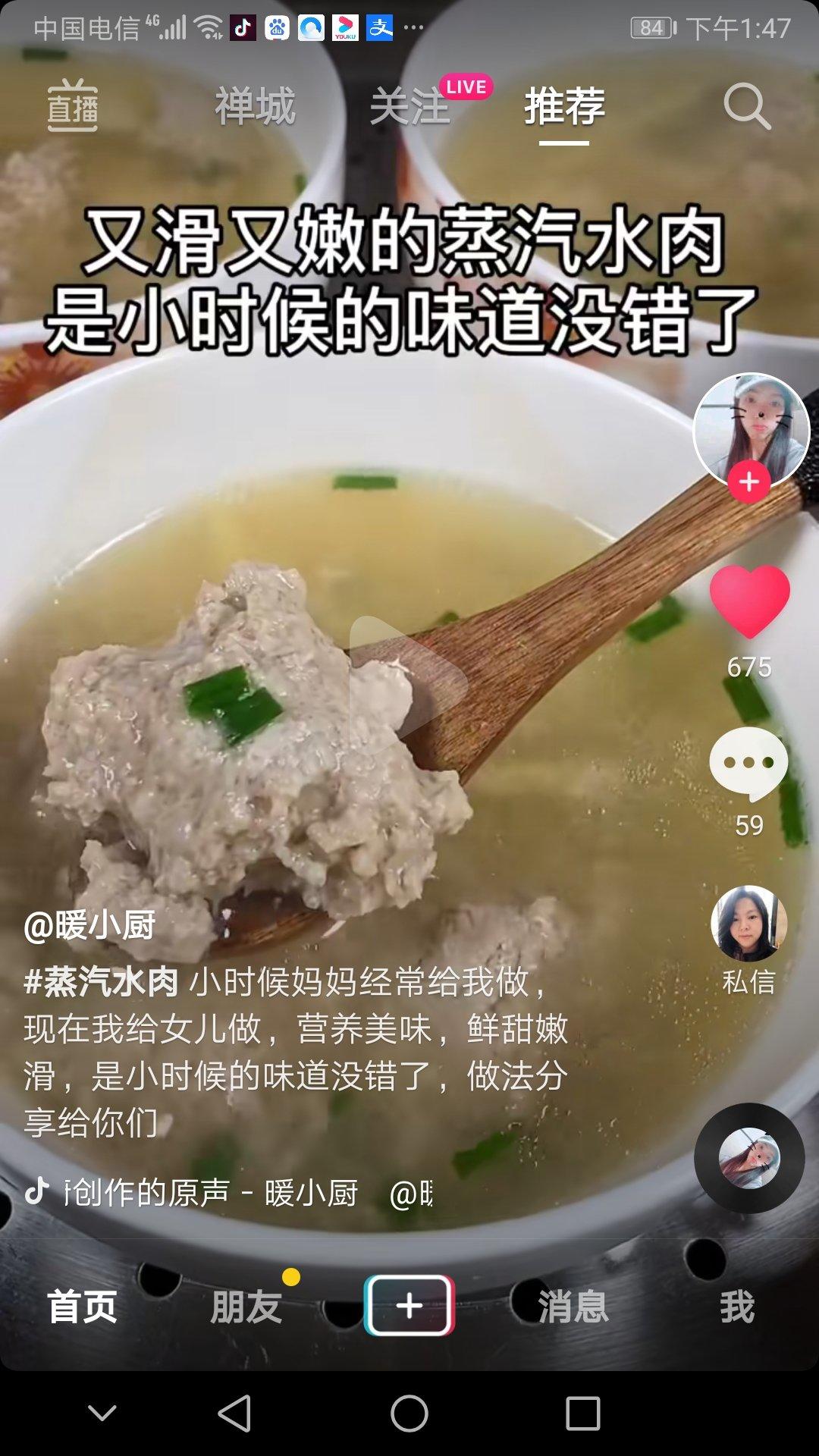
Task: Select the 推荐 tab
Action: point(564,106)
